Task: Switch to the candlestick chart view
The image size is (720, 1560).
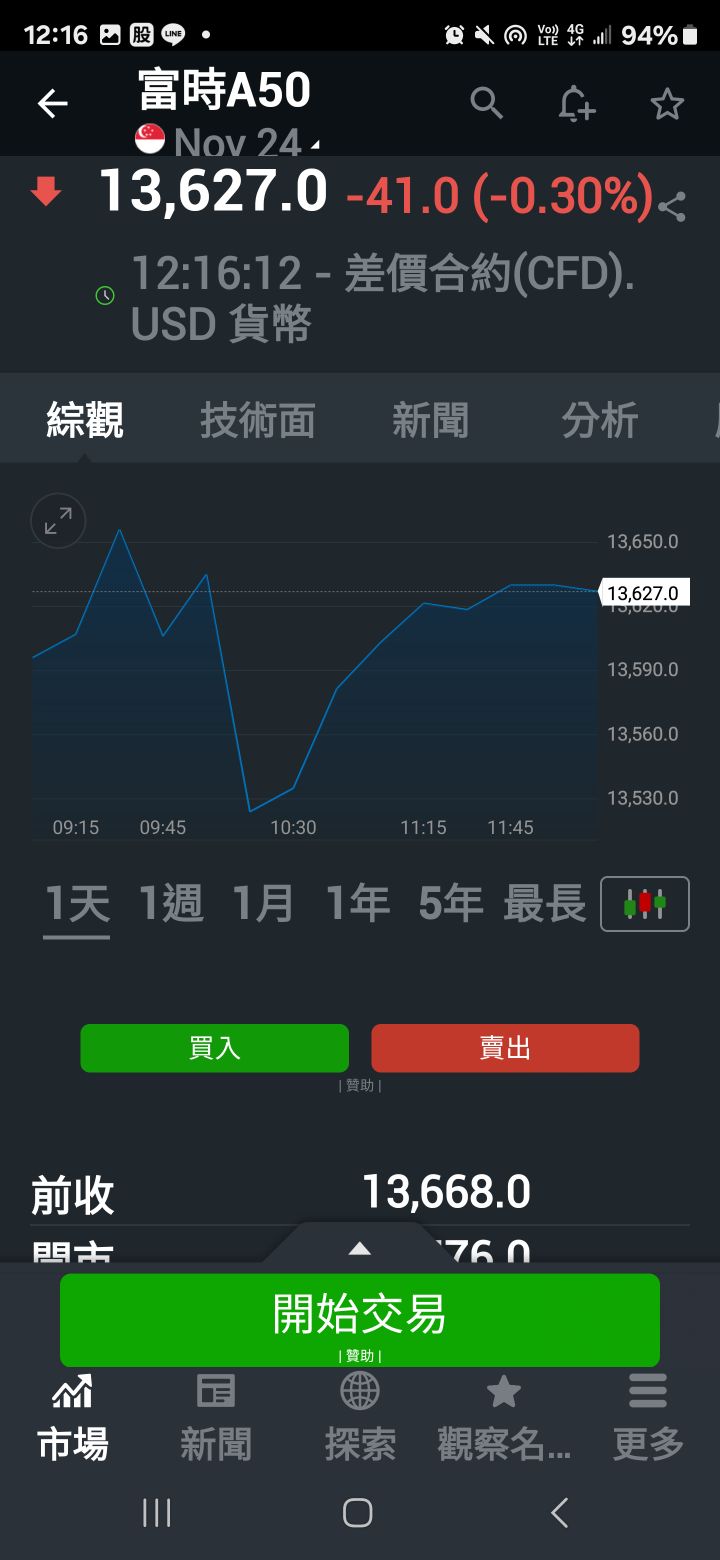Action: pyautogui.click(x=644, y=904)
